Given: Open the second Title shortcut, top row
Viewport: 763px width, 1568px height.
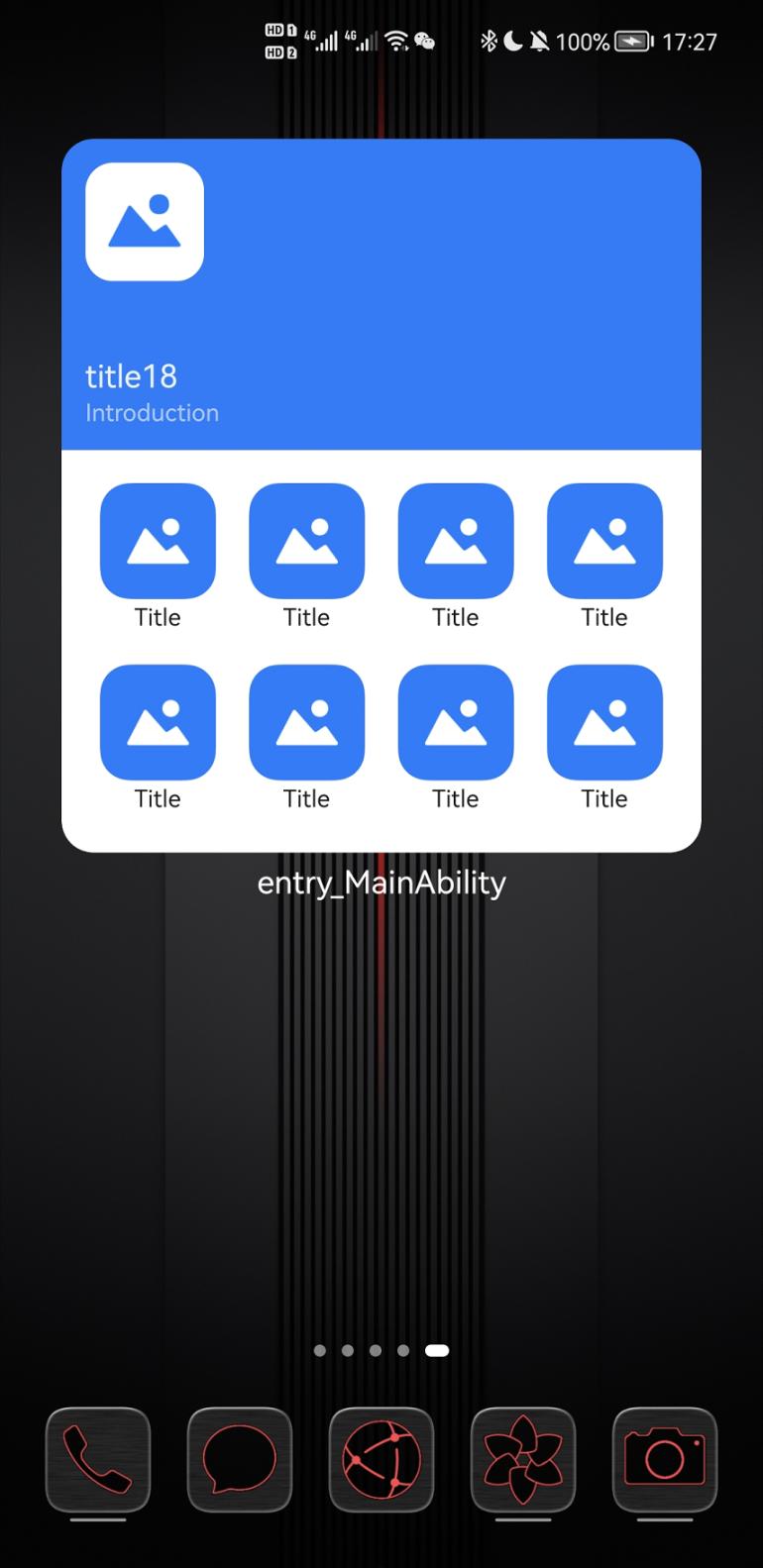Looking at the screenshot, I should pyautogui.click(x=306, y=541).
